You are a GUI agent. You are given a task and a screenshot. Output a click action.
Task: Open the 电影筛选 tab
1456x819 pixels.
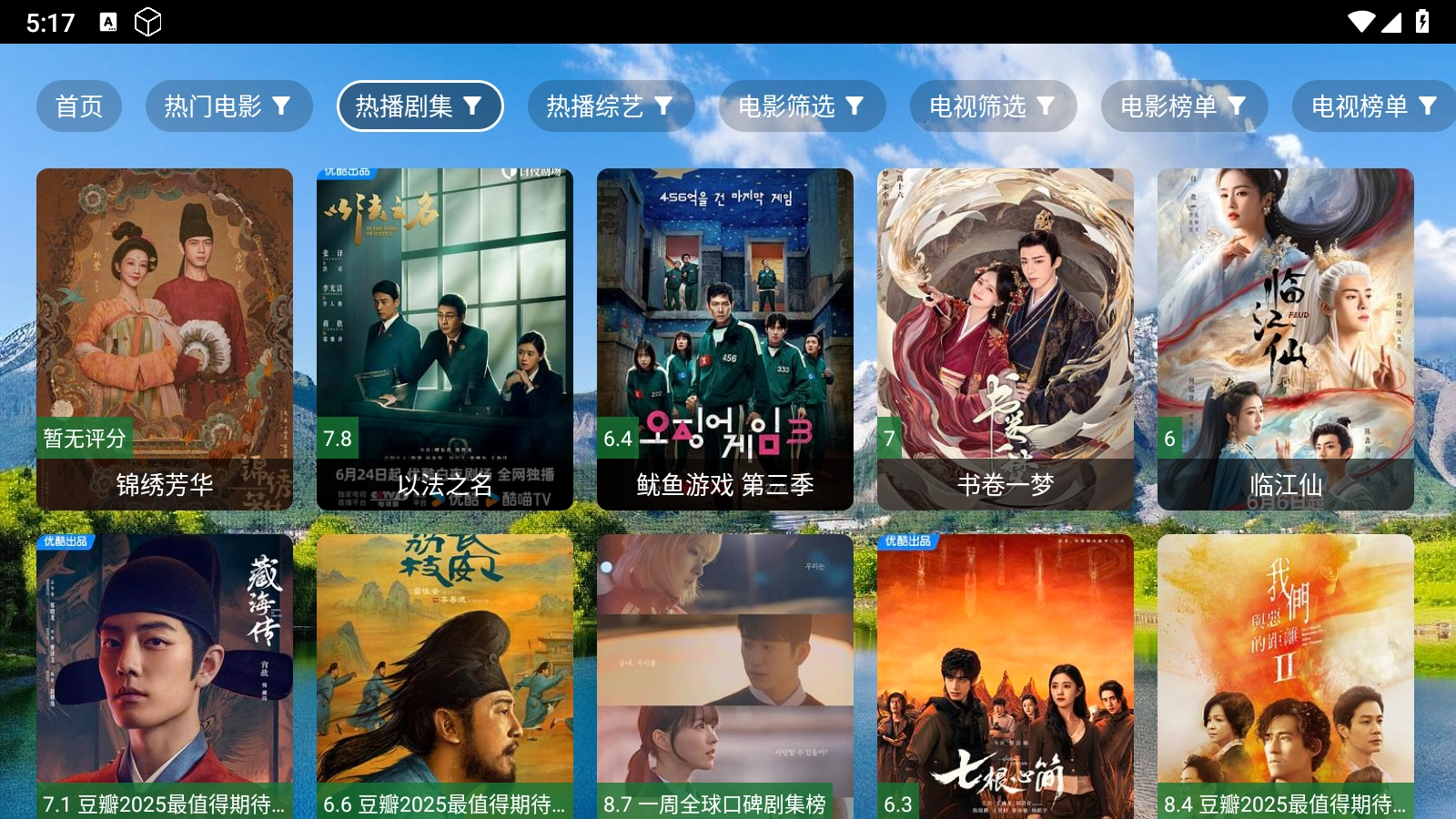[x=802, y=106]
